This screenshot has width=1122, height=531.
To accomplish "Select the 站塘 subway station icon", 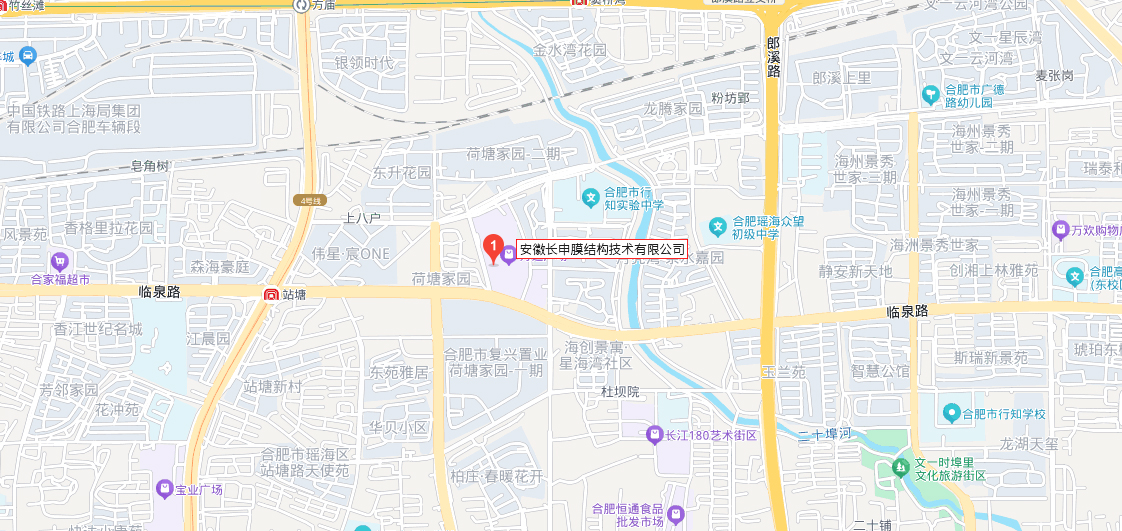I will pyautogui.click(x=271, y=295).
